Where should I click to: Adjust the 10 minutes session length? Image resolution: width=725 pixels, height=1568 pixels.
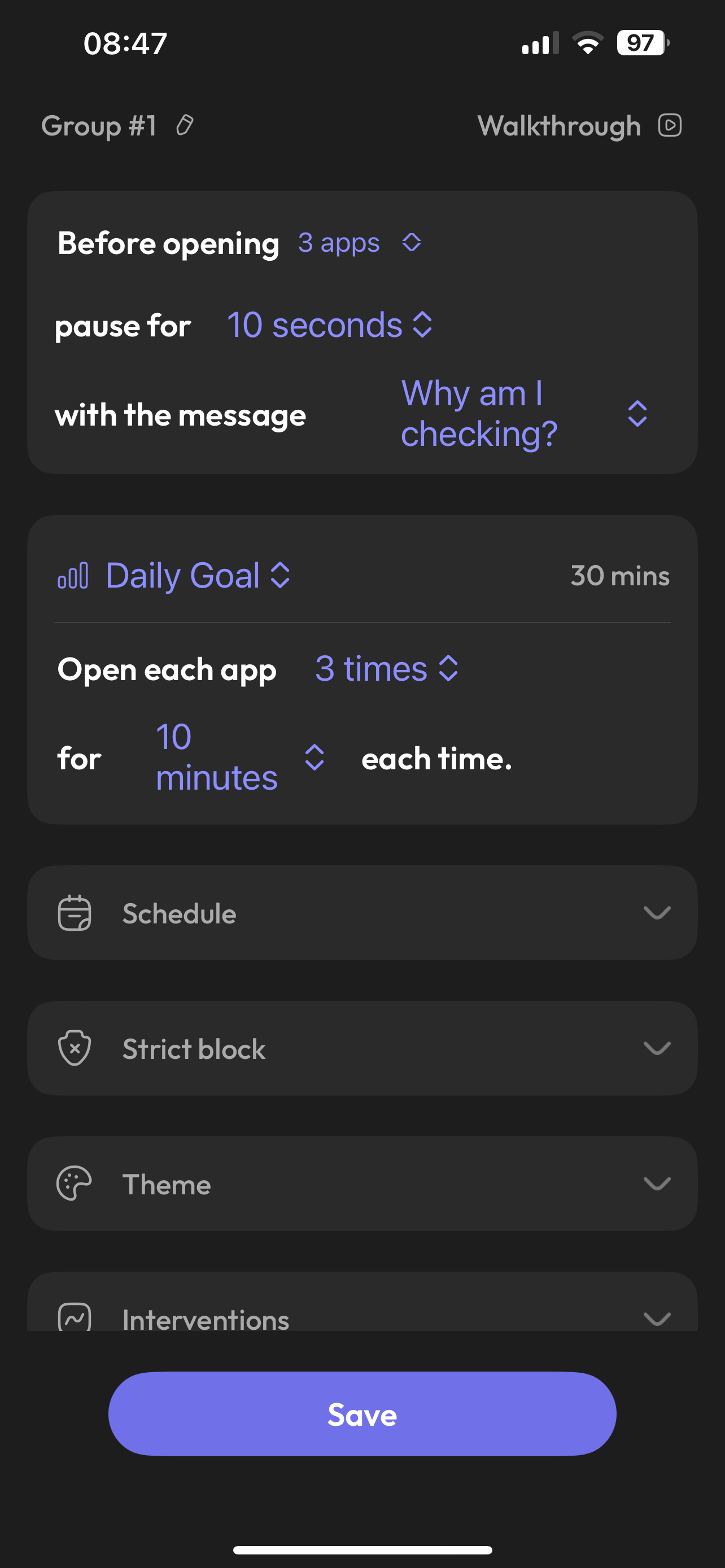[x=239, y=757]
